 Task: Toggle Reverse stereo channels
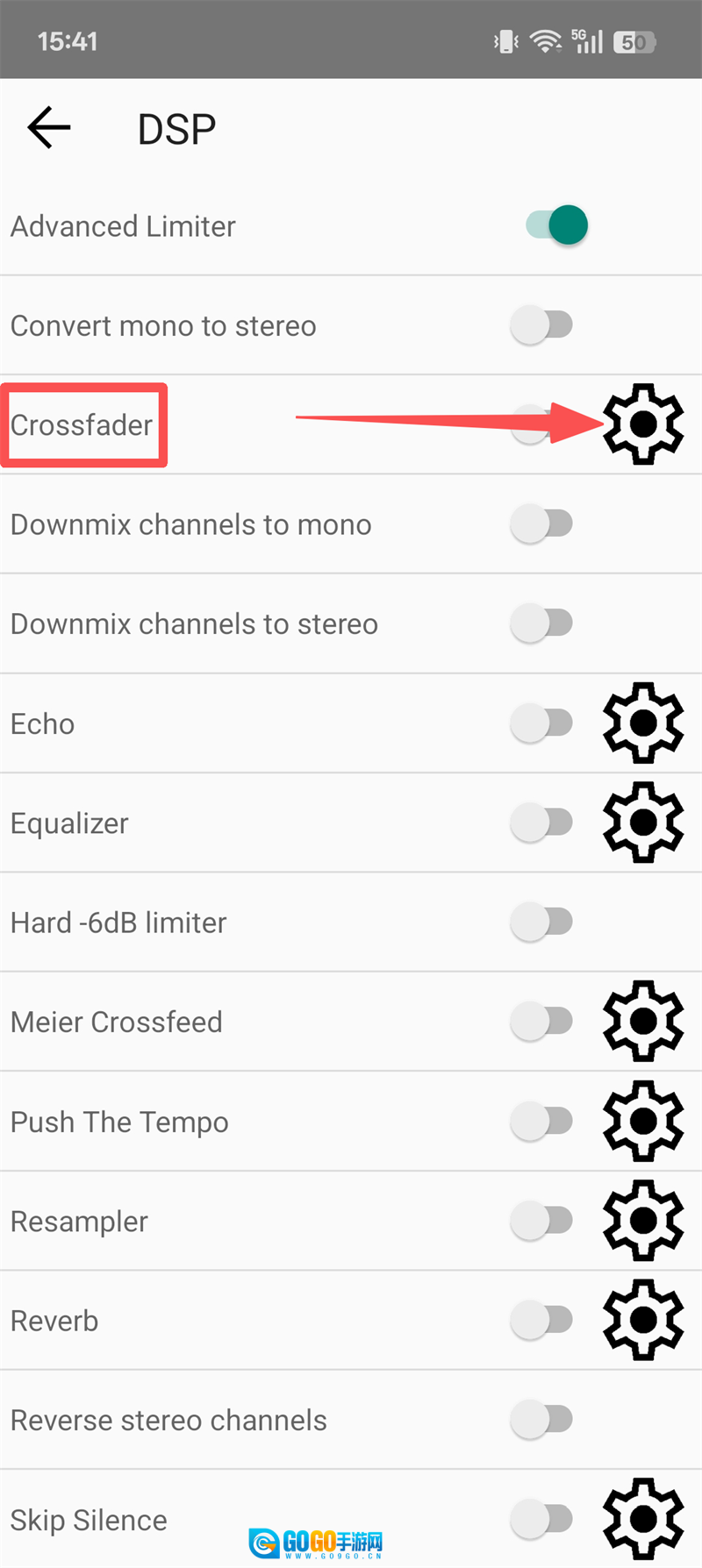(541, 1420)
